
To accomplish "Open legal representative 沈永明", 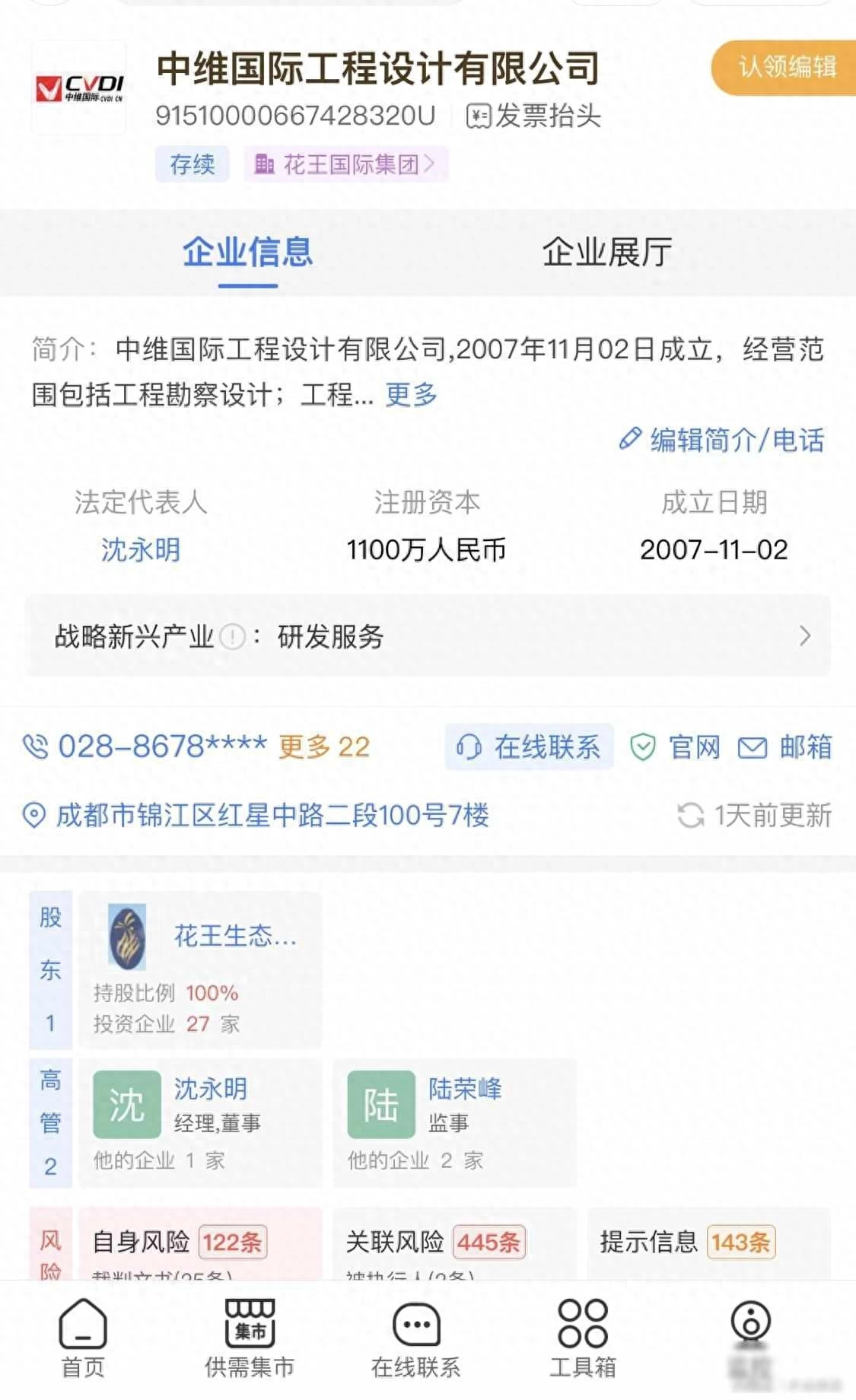I will [141, 549].
